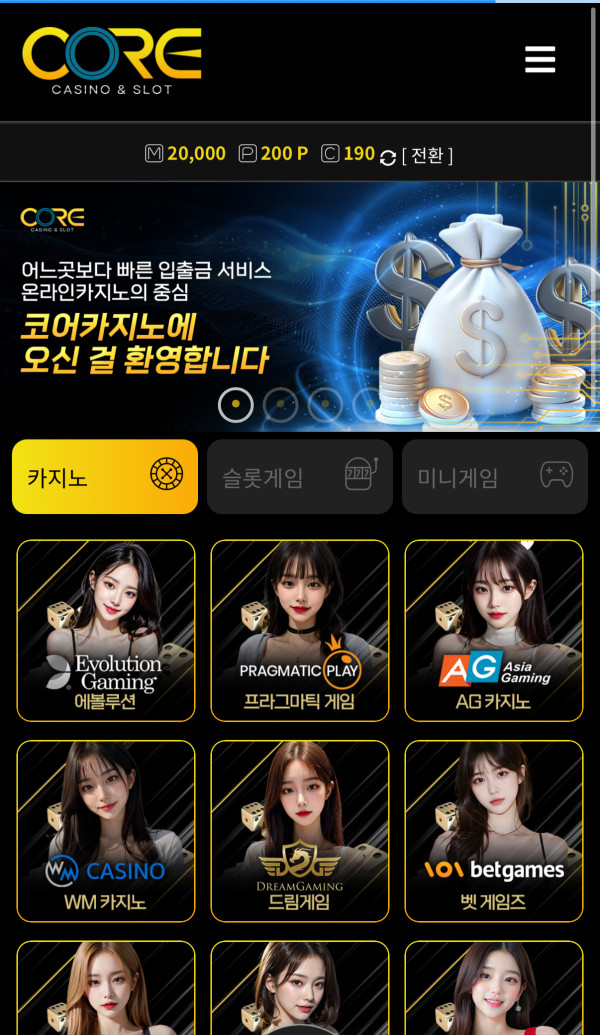Open the Dream Gaming 드림게임 card
This screenshot has height=1035, width=600.
(x=300, y=830)
